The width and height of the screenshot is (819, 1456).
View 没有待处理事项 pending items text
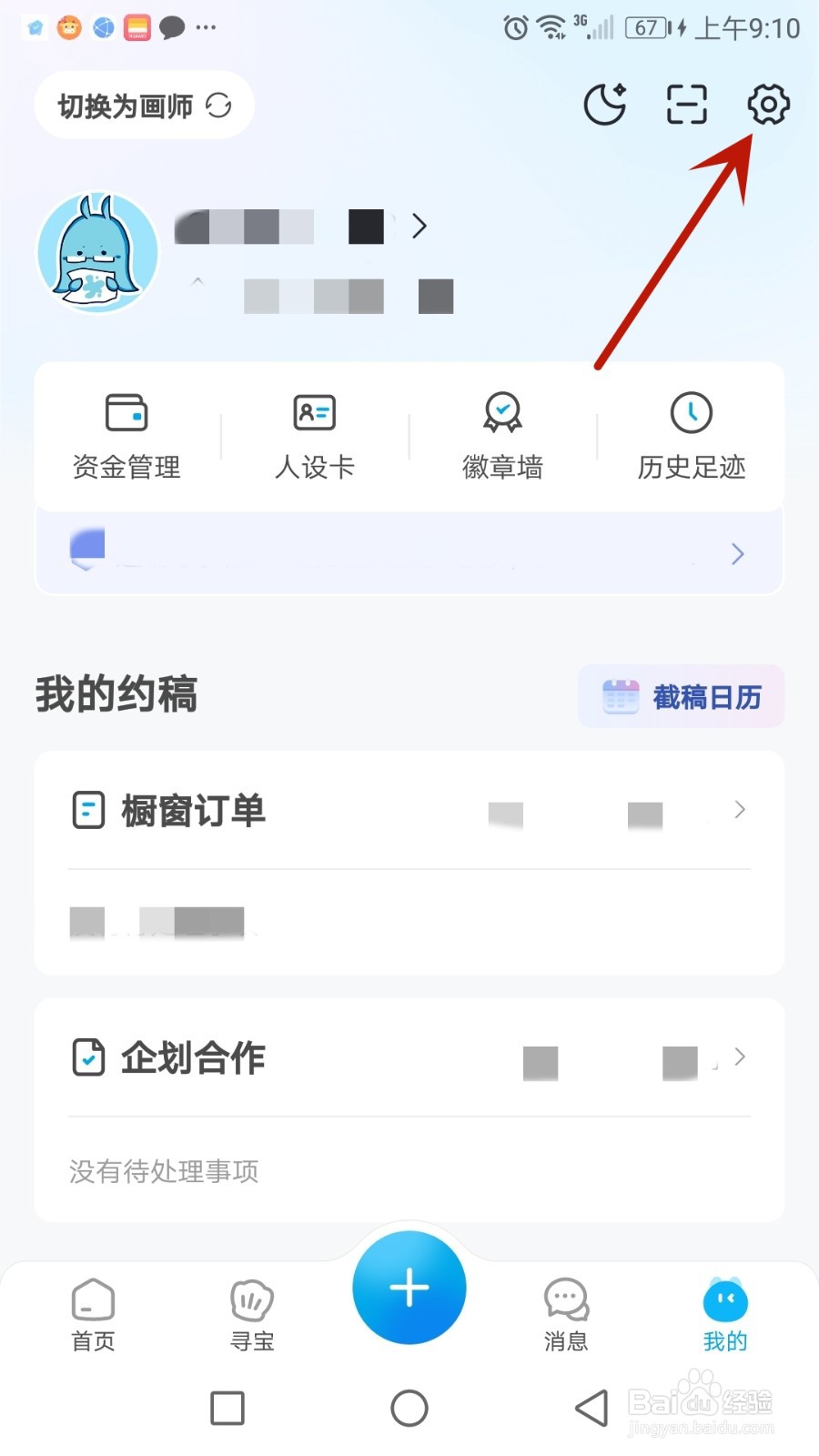pyautogui.click(x=163, y=1172)
